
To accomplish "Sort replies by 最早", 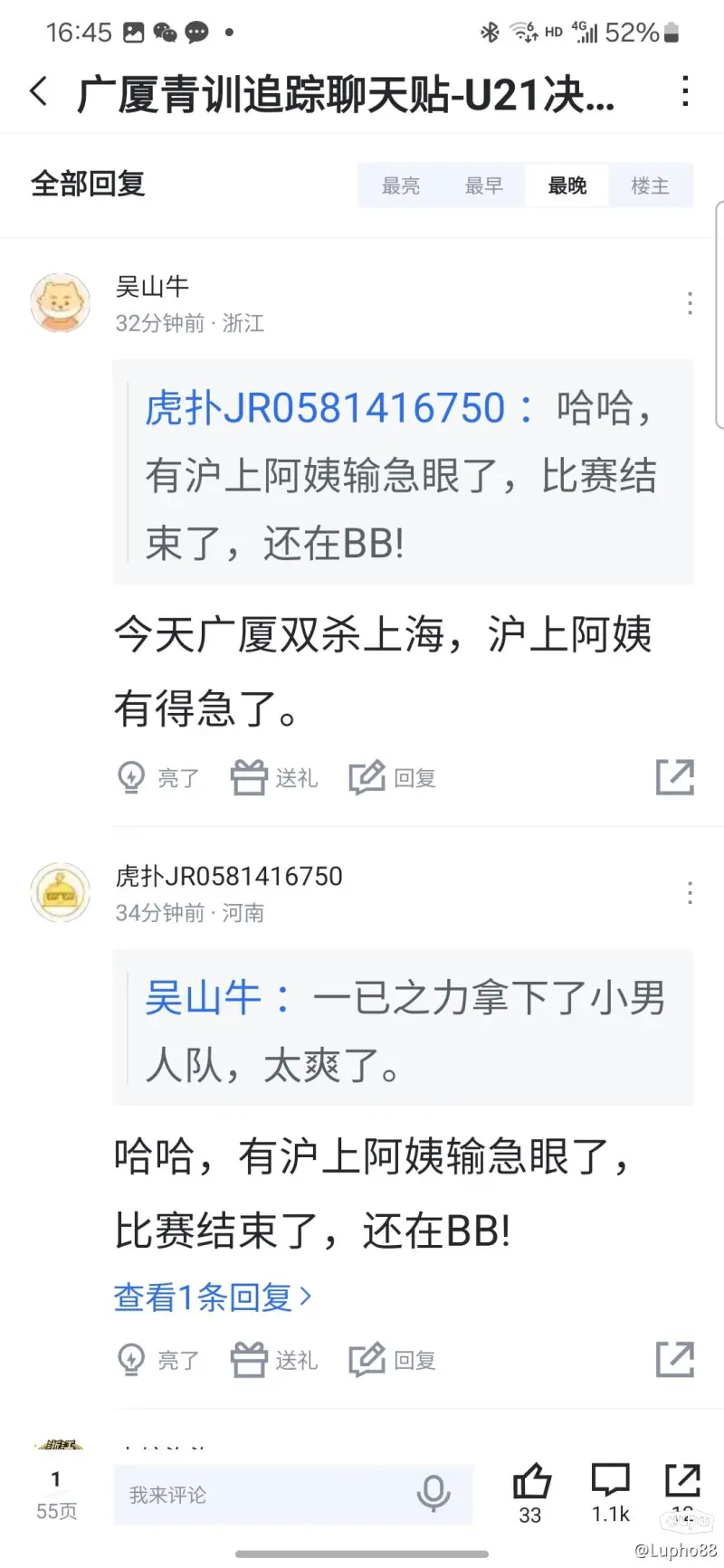I will tap(483, 185).
